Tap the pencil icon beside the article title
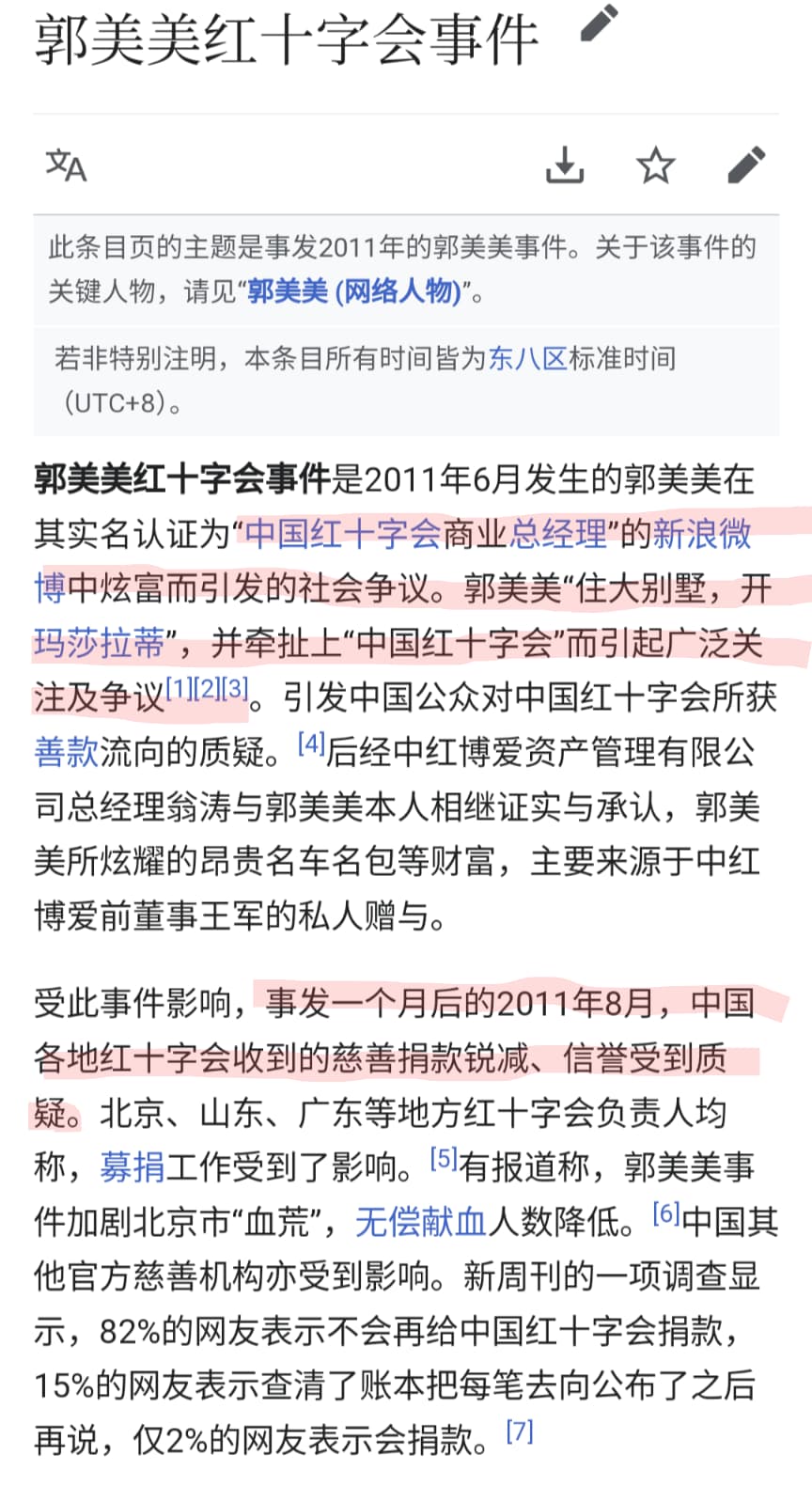The height and width of the screenshot is (1502, 812). 599,24
